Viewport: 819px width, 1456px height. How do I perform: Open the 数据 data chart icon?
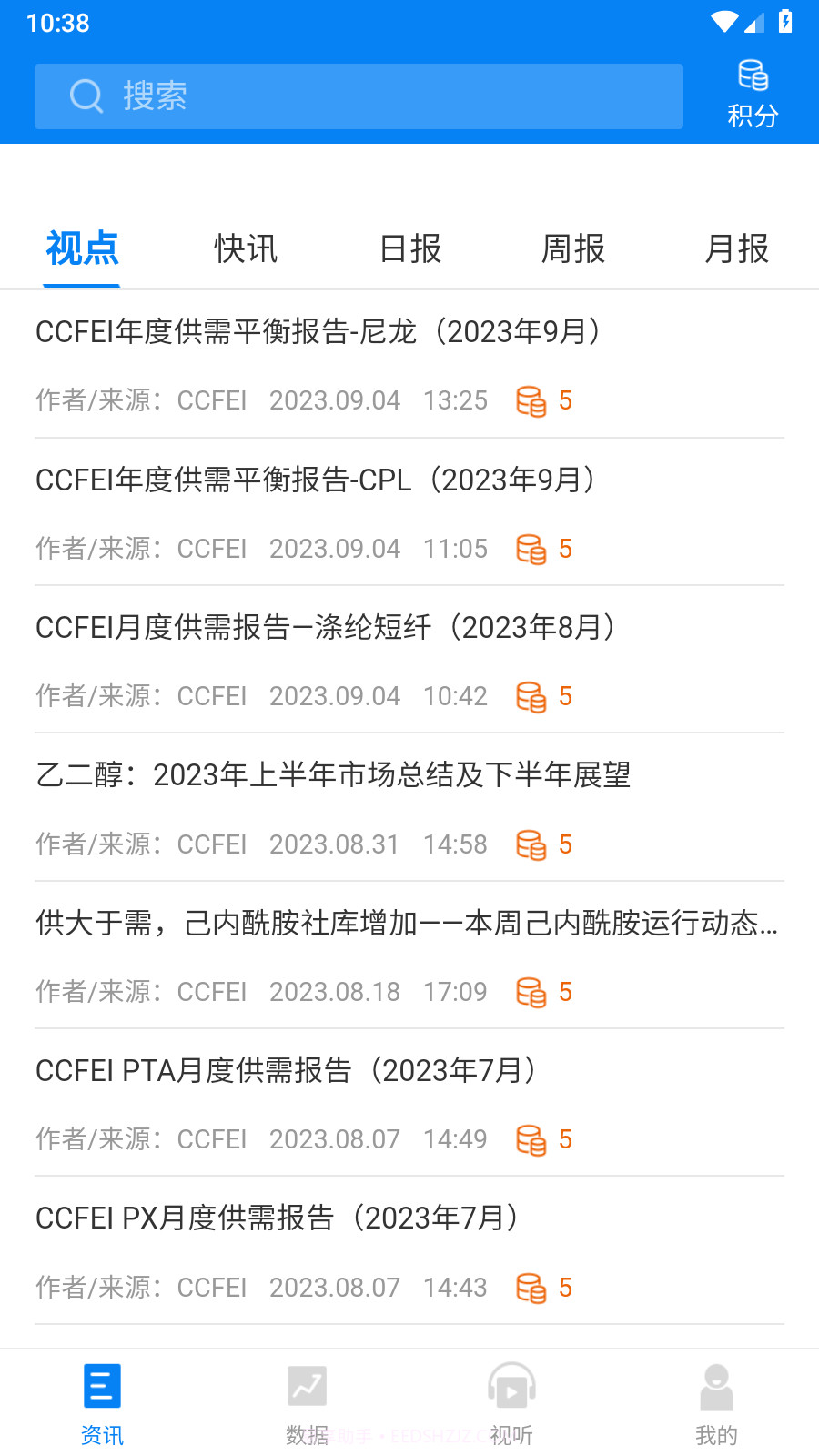coord(307,1385)
